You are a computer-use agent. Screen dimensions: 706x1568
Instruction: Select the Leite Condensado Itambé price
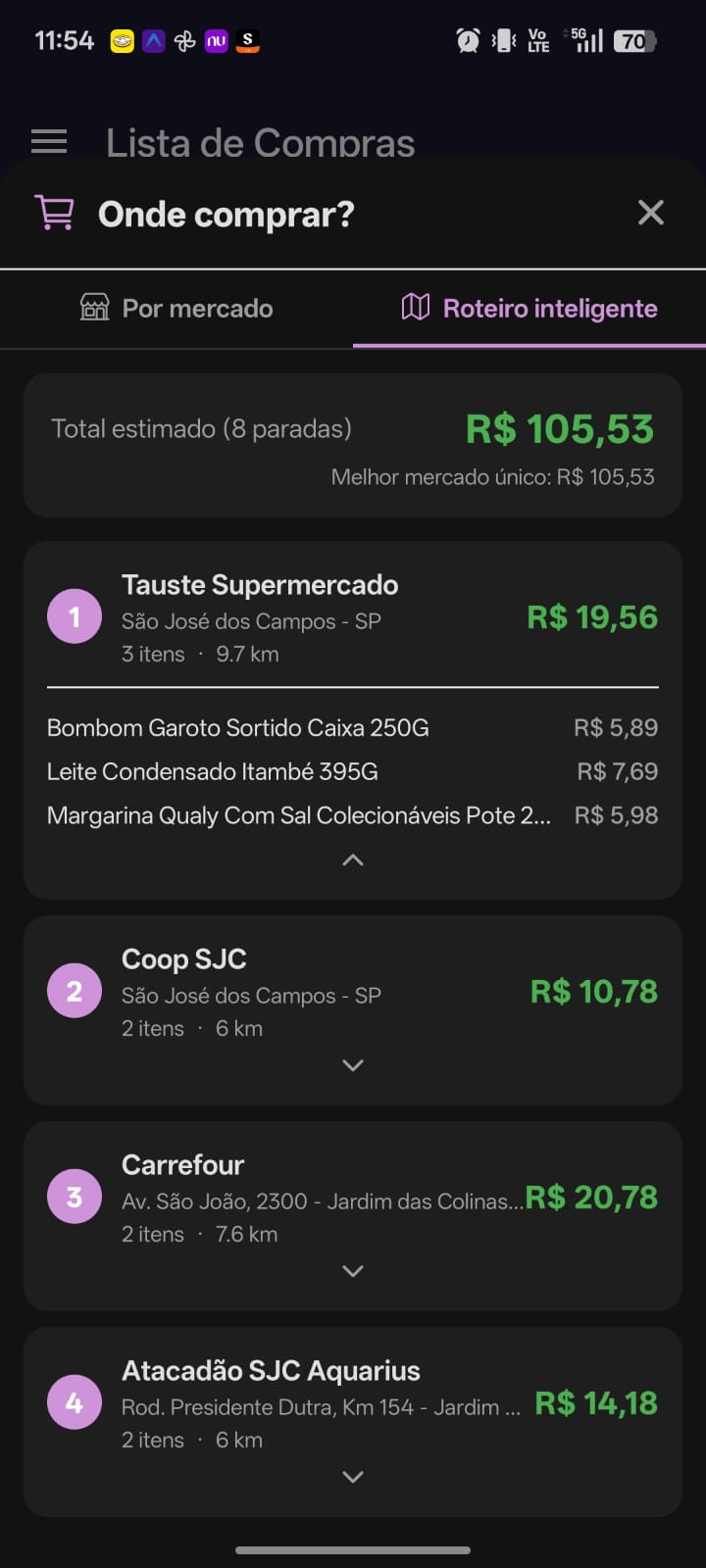point(617,771)
